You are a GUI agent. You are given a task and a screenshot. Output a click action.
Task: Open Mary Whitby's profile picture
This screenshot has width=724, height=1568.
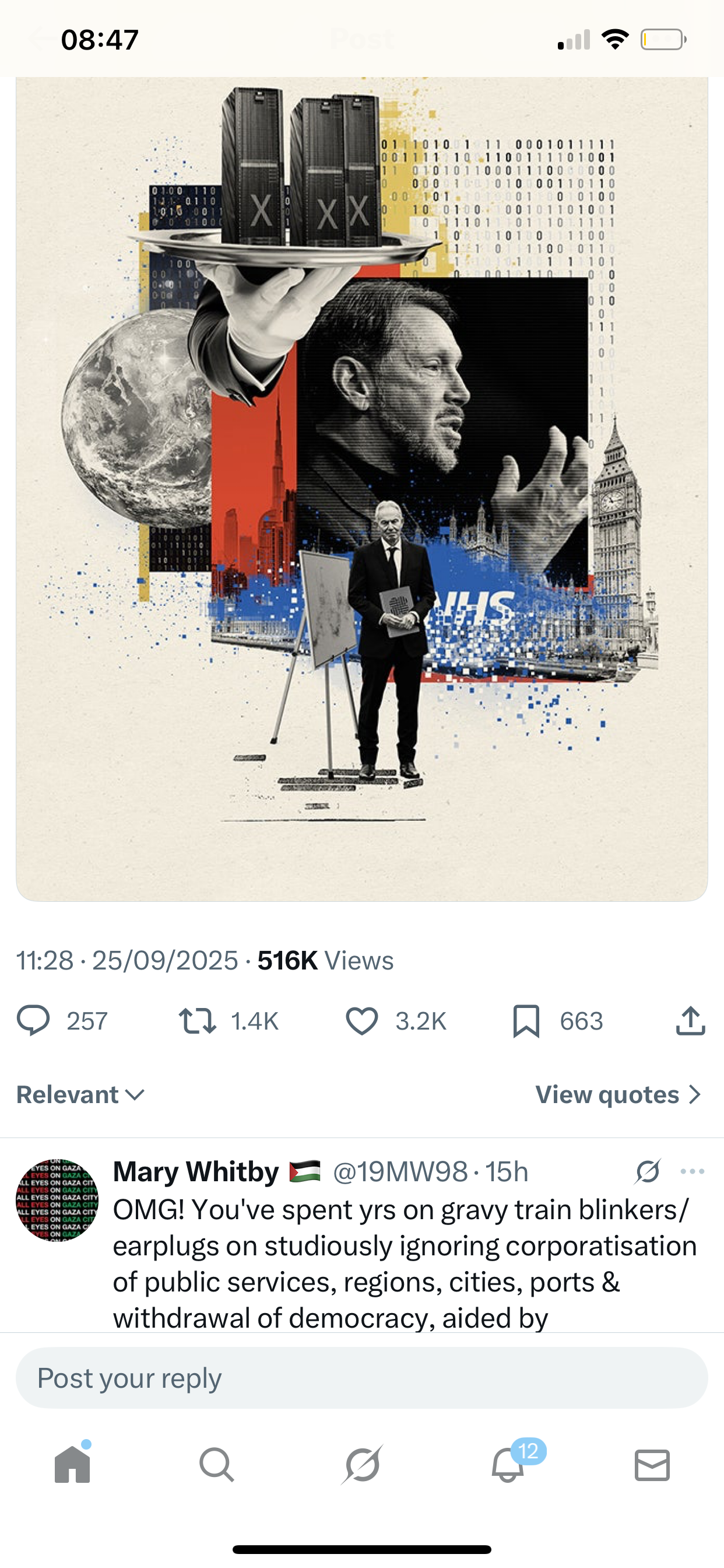(57, 1200)
